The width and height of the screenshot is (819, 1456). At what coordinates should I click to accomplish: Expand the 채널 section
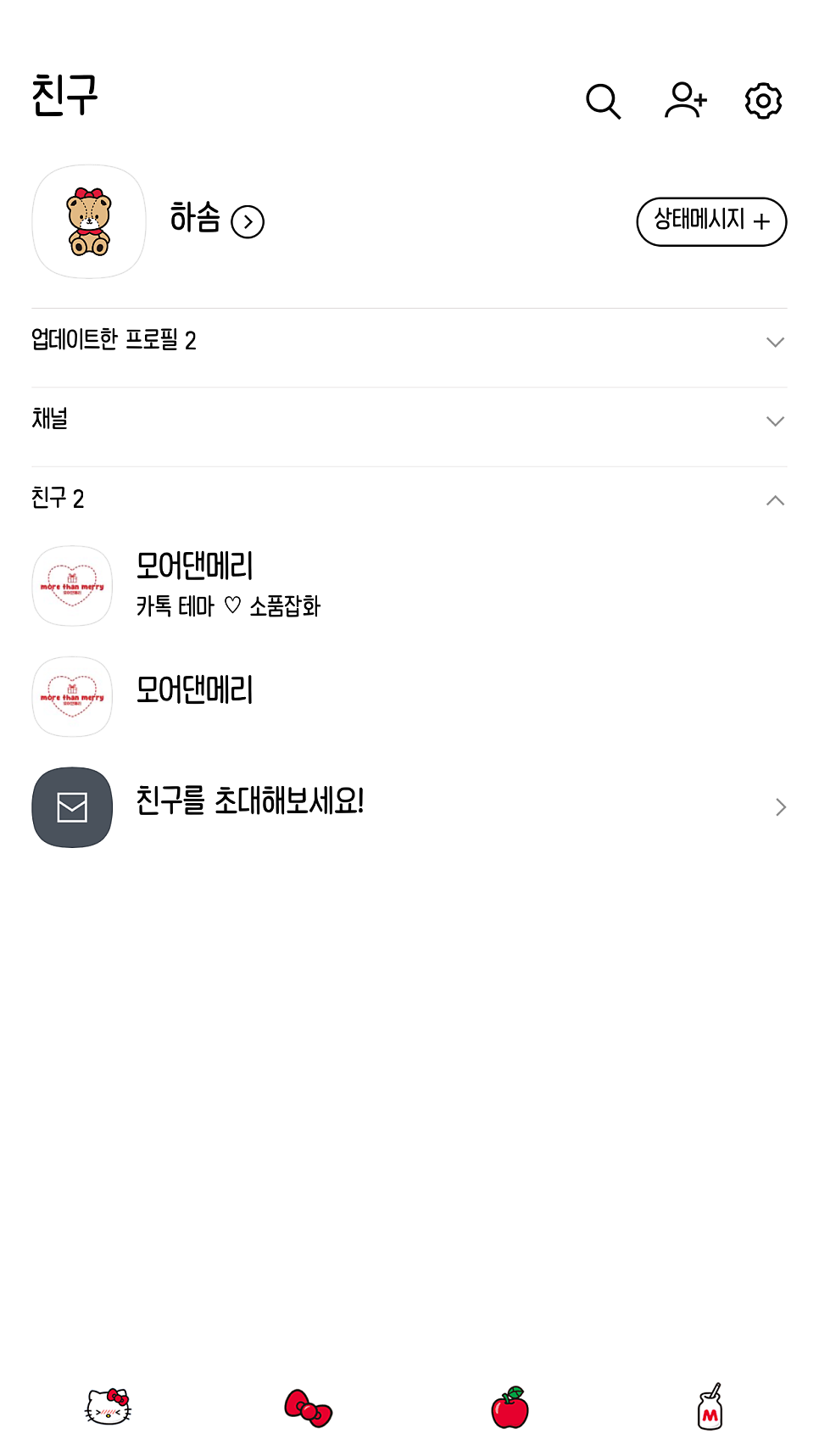pos(409,421)
